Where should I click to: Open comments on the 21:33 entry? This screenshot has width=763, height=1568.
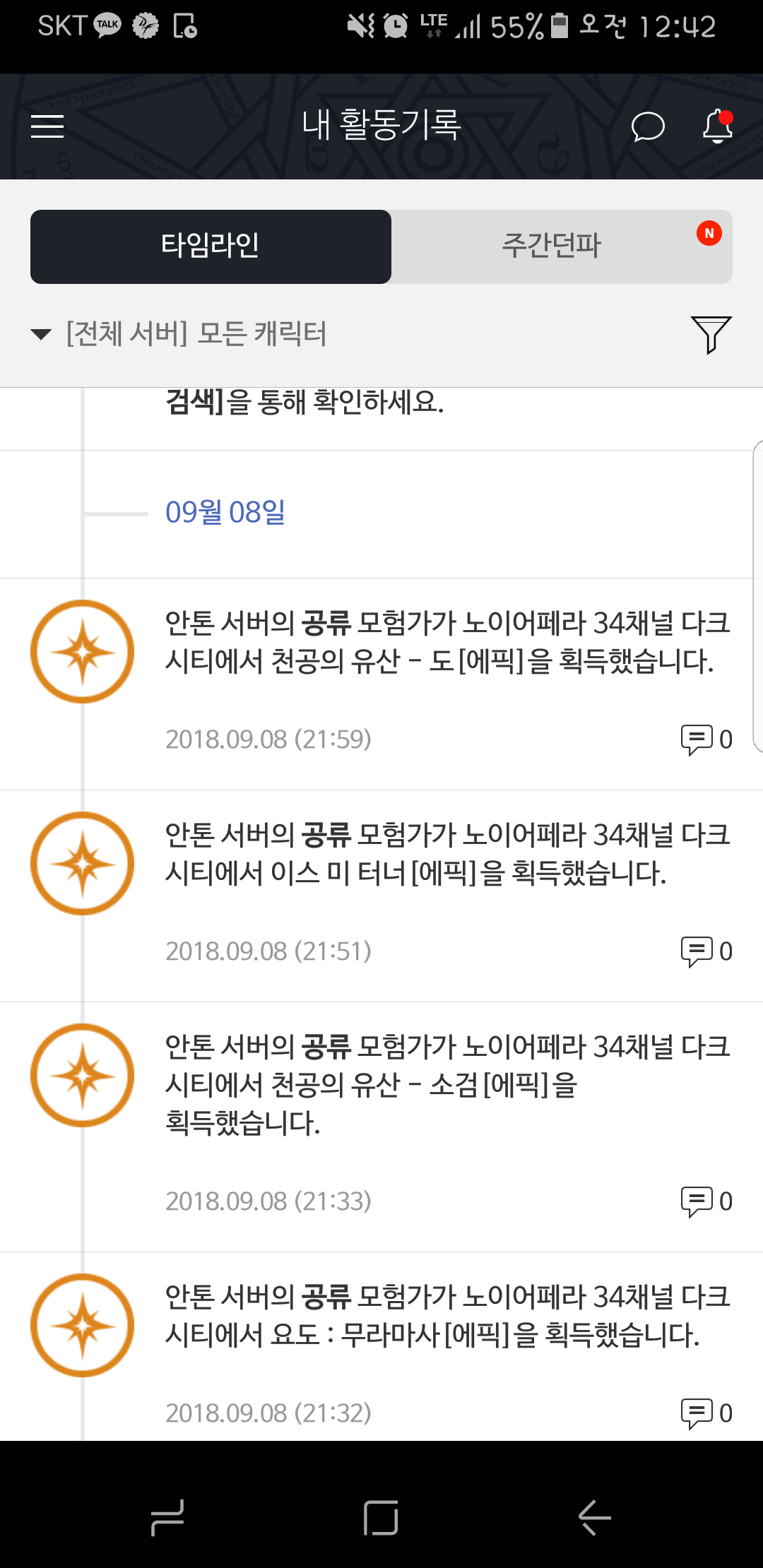(x=706, y=1201)
